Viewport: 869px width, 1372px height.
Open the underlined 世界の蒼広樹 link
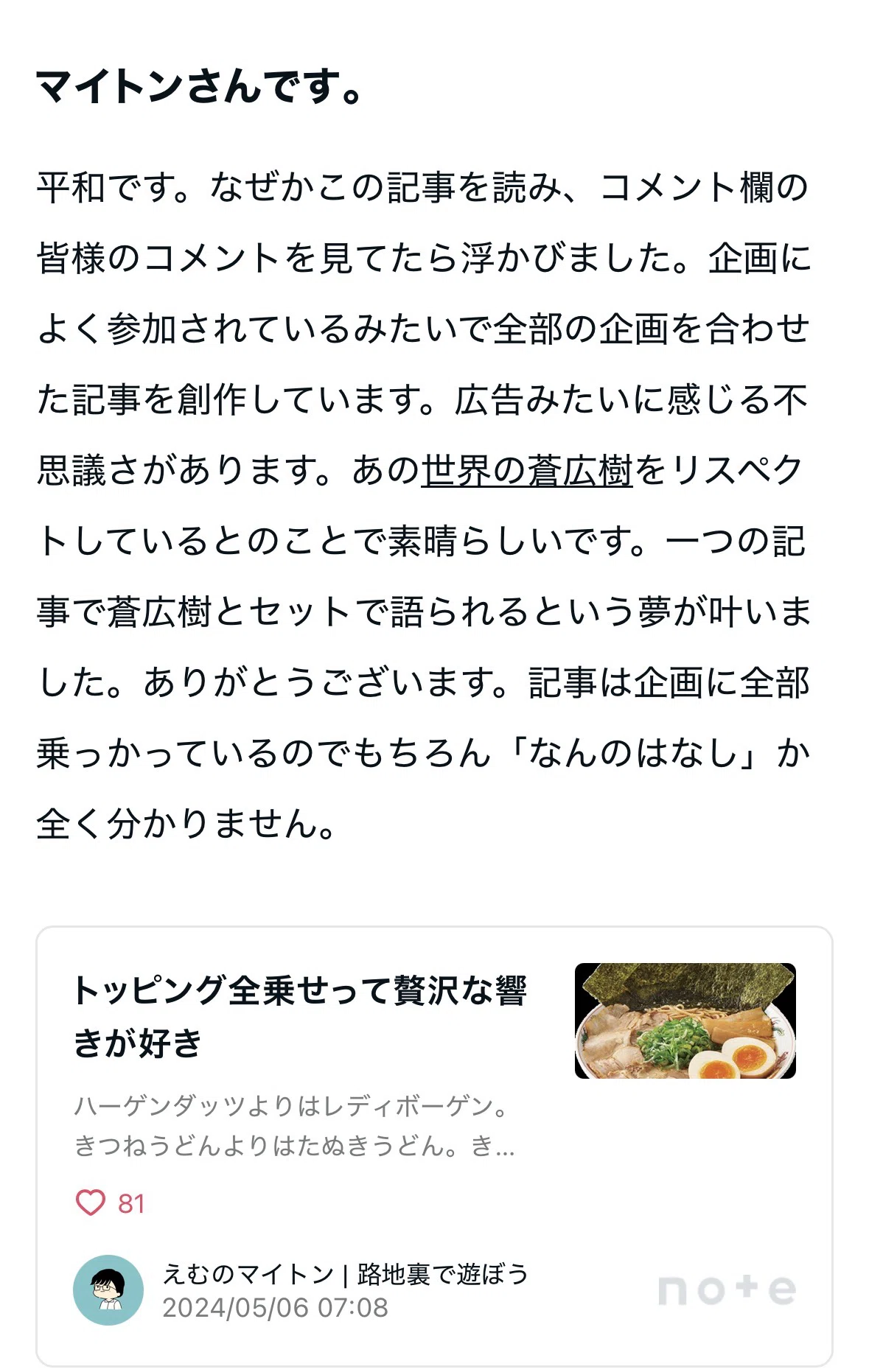click(x=527, y=470)
